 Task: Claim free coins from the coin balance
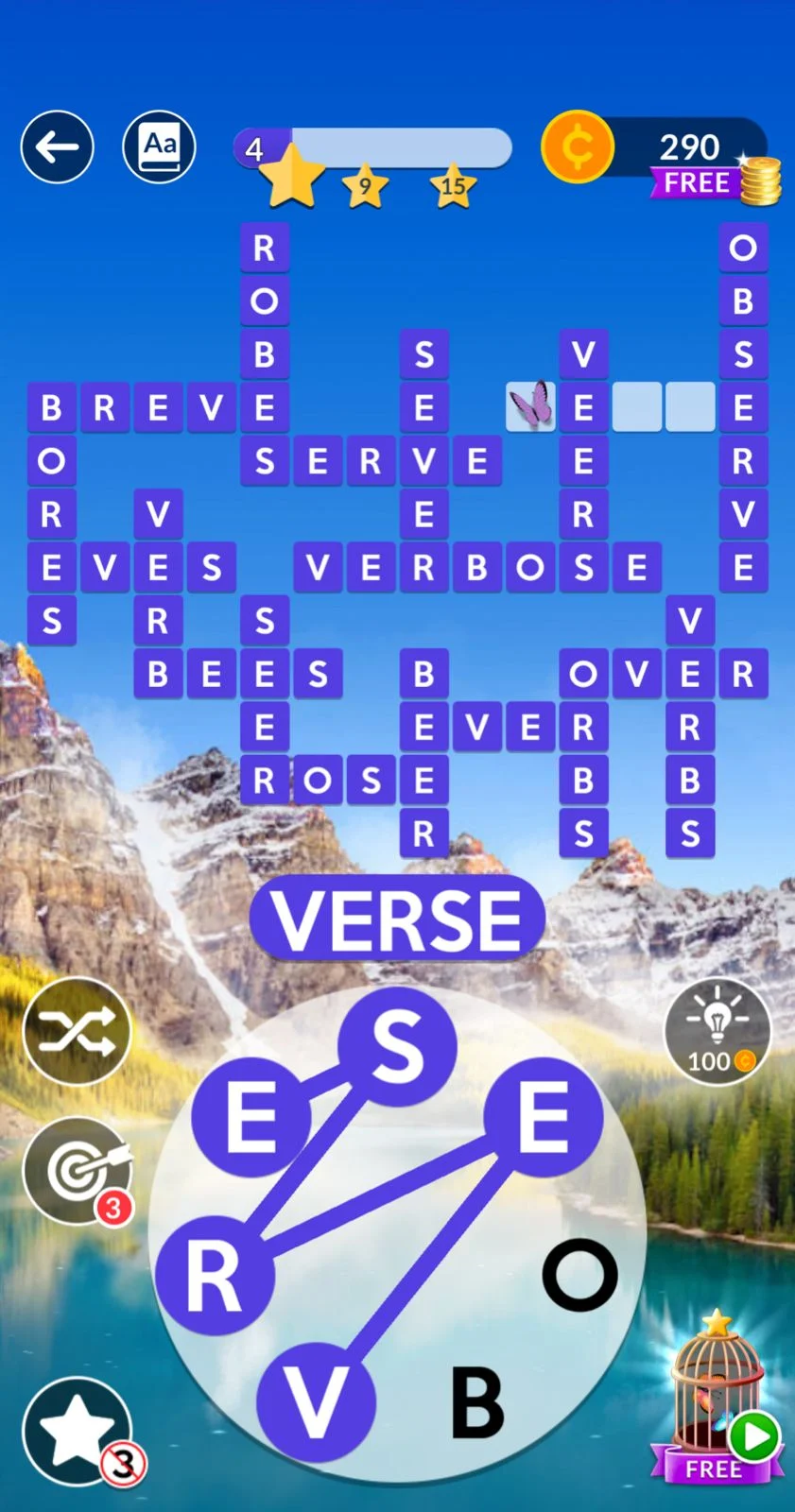pos(698,182)
